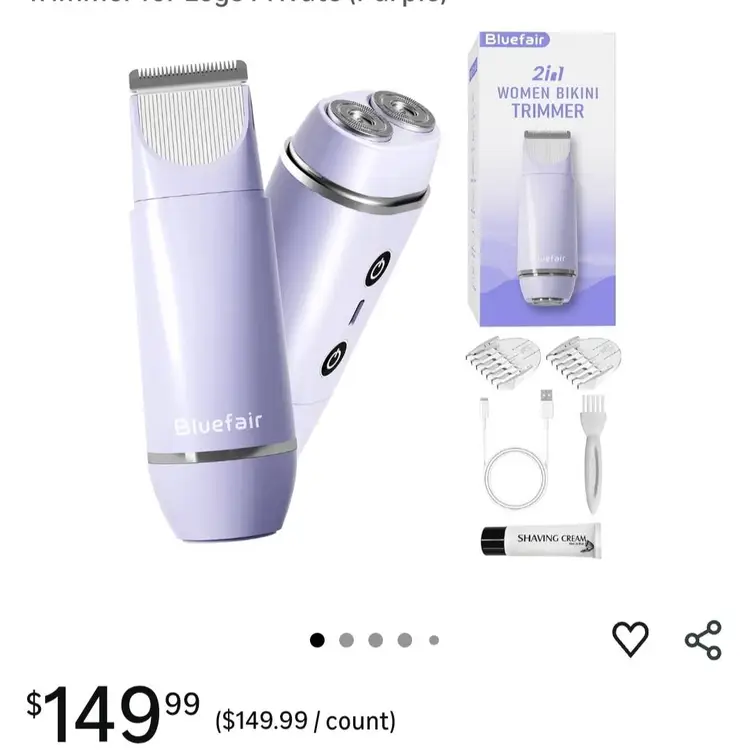Add the trimmer to your wishlist
Image resolution: width=750 pixels, height=750 pixels.
[x=630, y=639]
